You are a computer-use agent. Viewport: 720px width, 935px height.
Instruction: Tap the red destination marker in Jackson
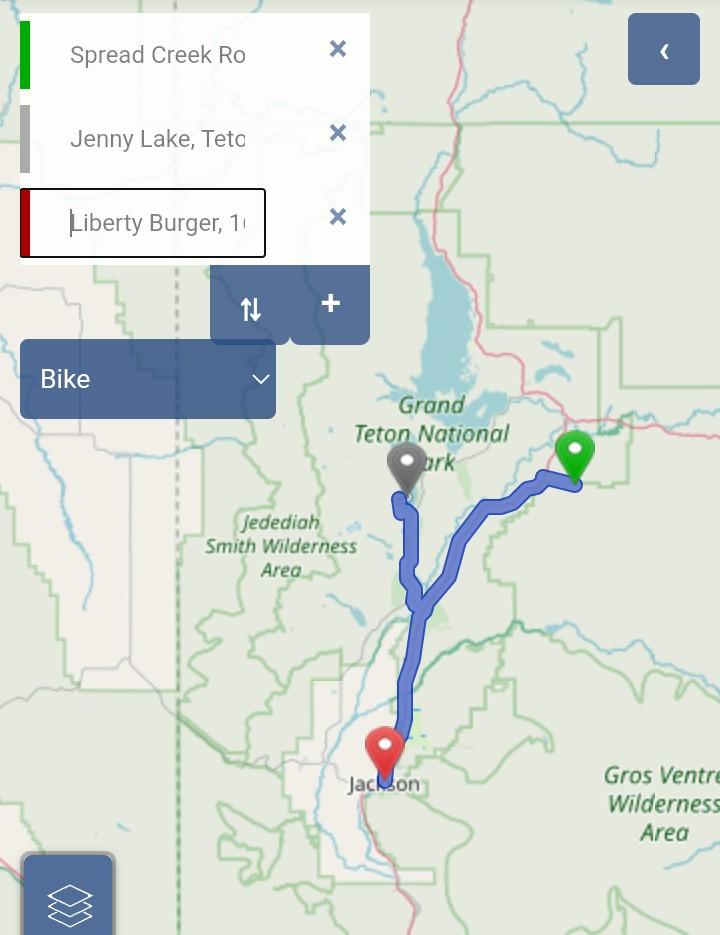pyautogui.click(x=385, y=751)
